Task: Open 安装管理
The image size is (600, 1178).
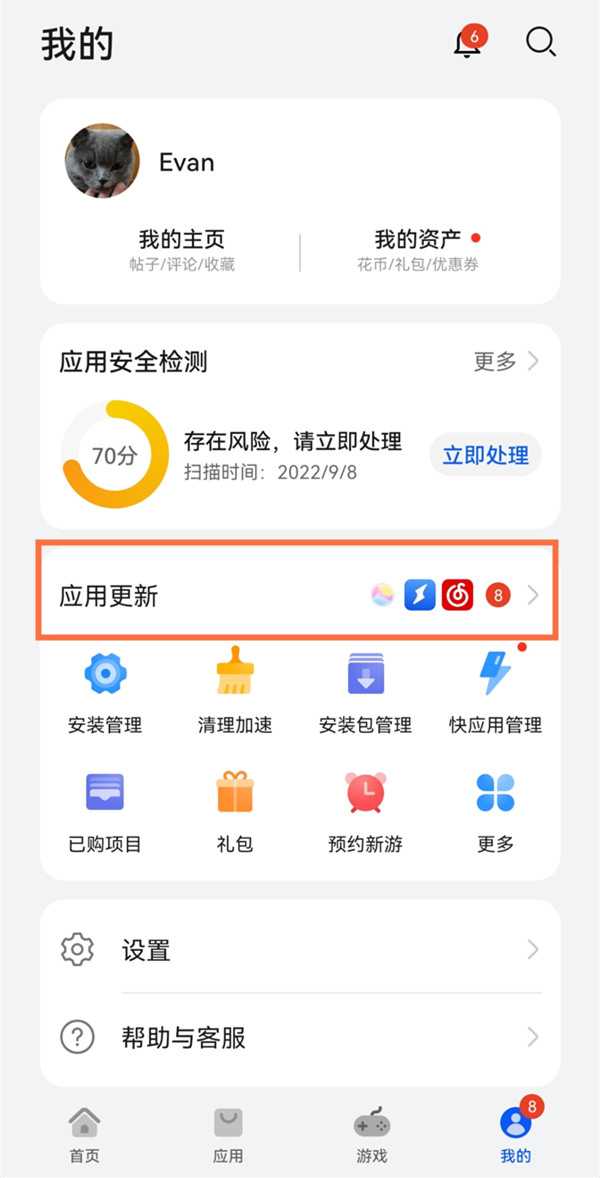Action: pos(105,691)
